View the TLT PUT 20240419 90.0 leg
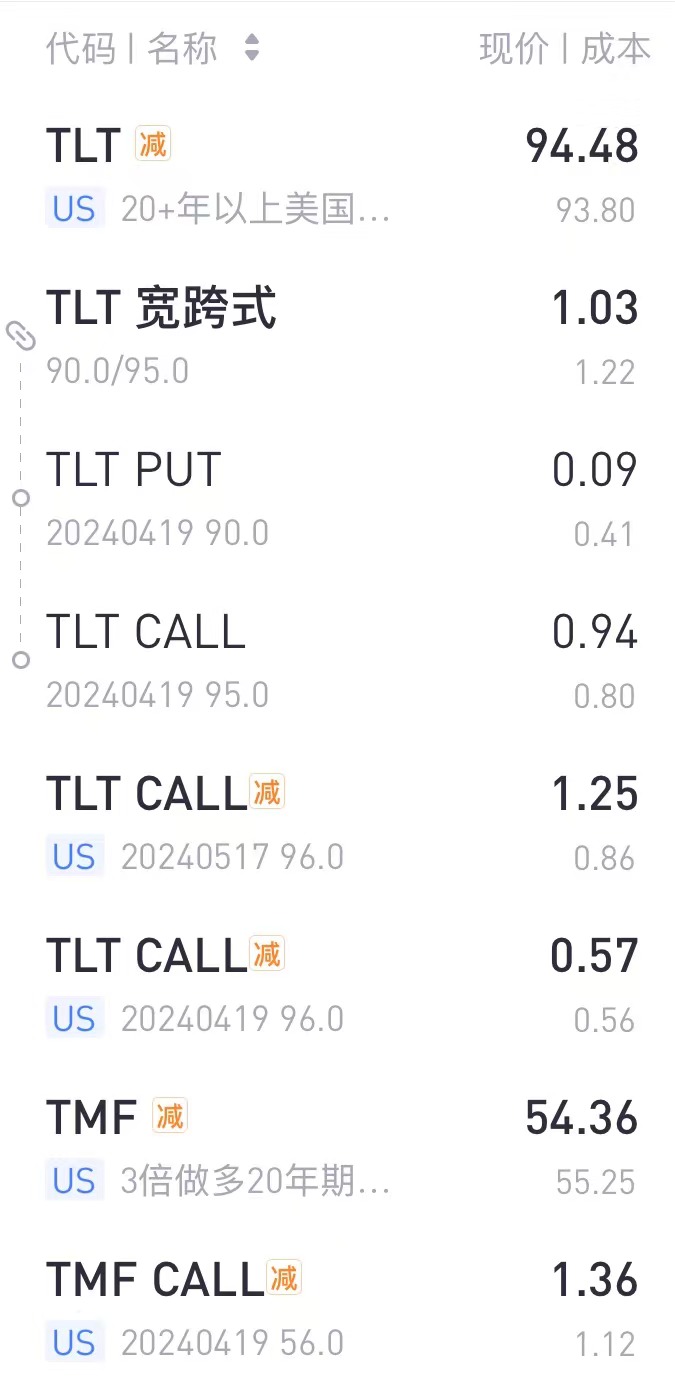The height and width of the screenshot is (1392, 675). tap(340, 500)
